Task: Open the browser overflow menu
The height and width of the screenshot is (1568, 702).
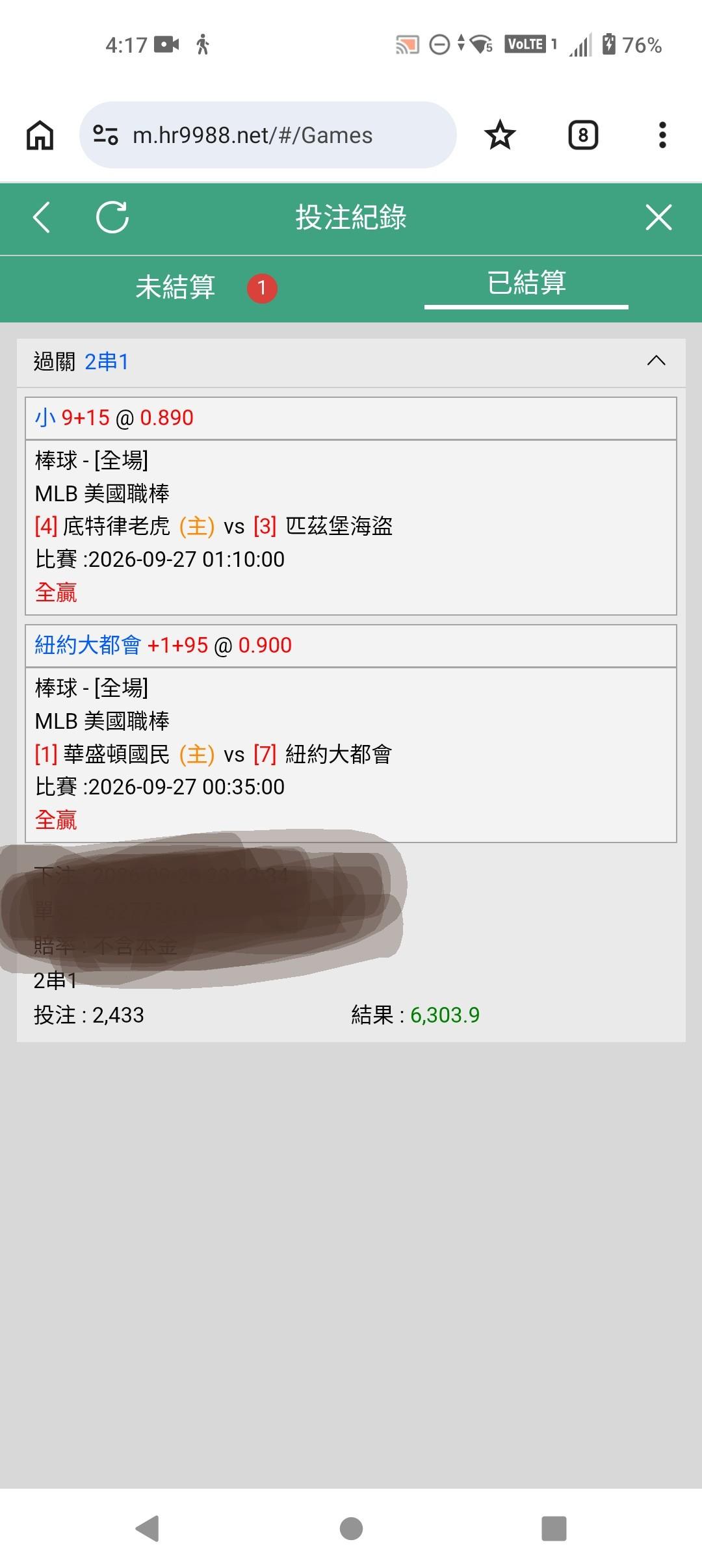Action: [662, 135]
